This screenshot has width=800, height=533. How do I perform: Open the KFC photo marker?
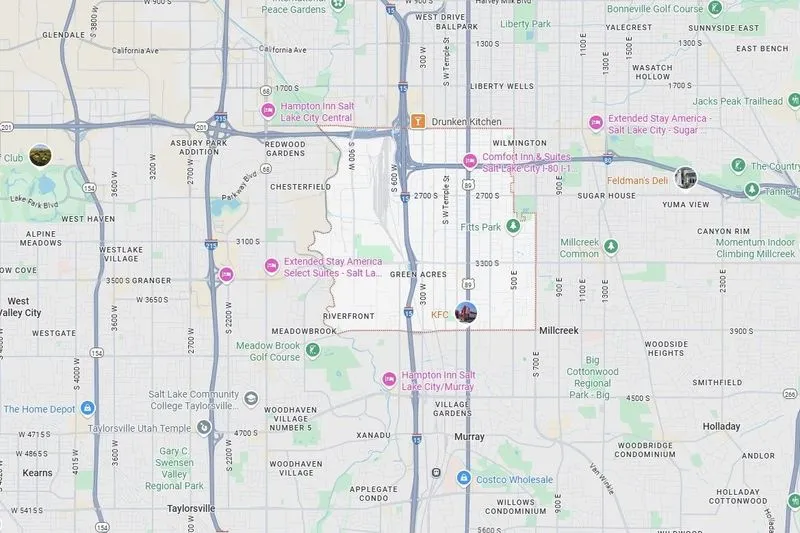coord(466,312)
